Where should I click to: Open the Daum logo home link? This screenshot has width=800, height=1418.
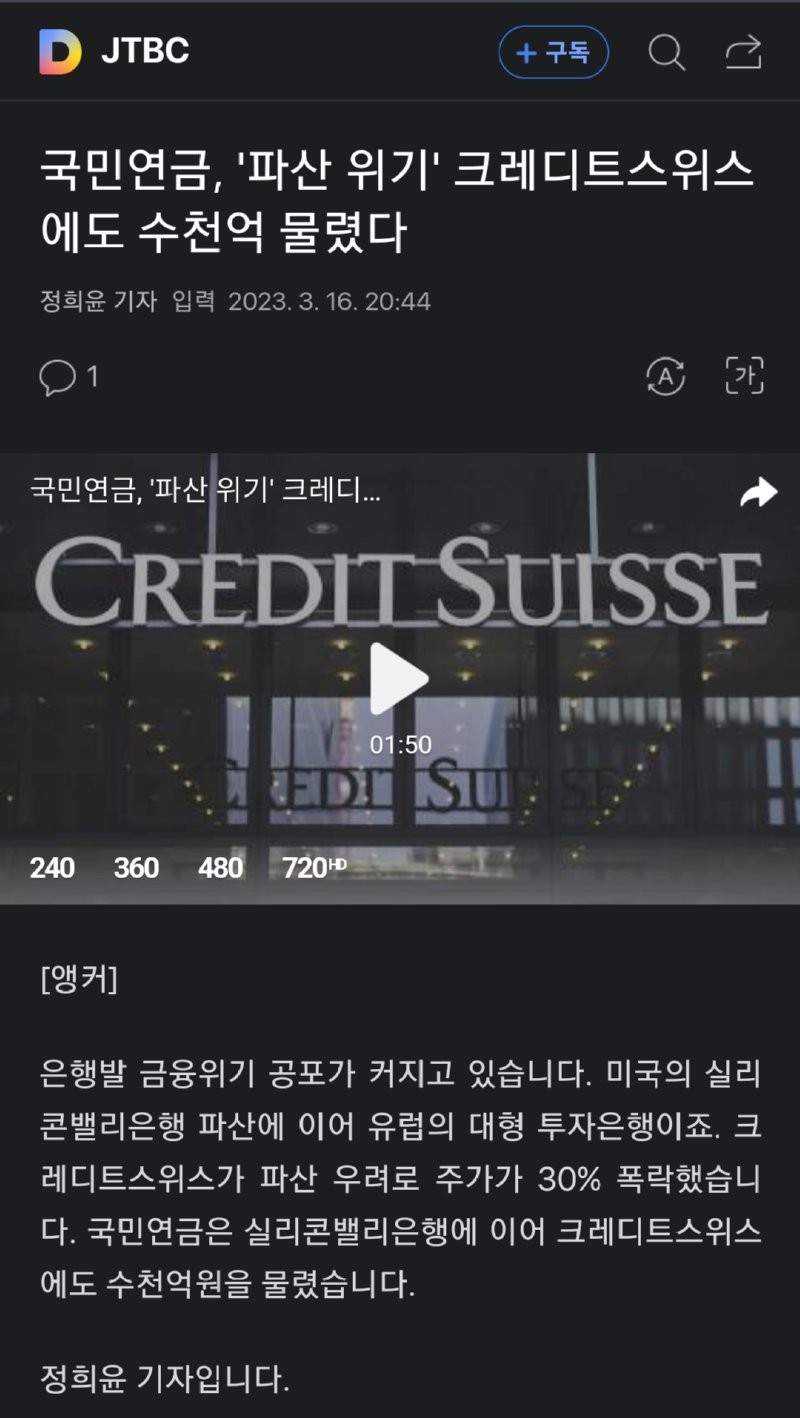[60, 51]
